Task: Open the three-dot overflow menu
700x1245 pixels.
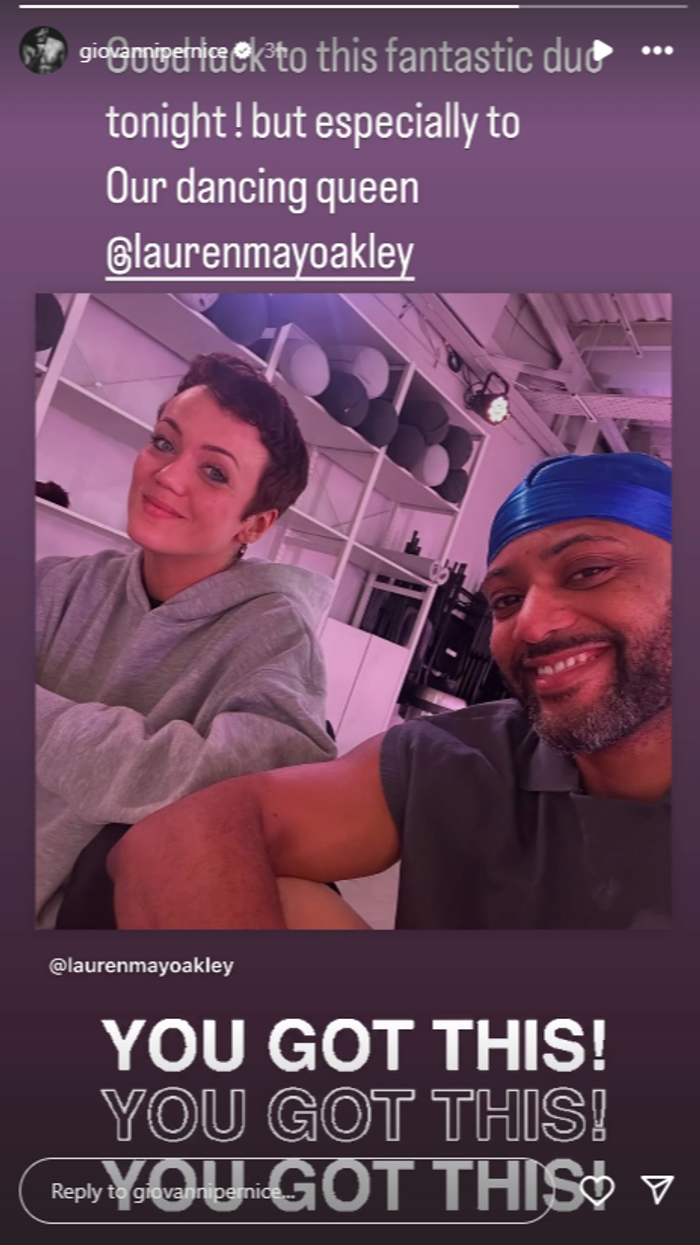Action: 657,50
